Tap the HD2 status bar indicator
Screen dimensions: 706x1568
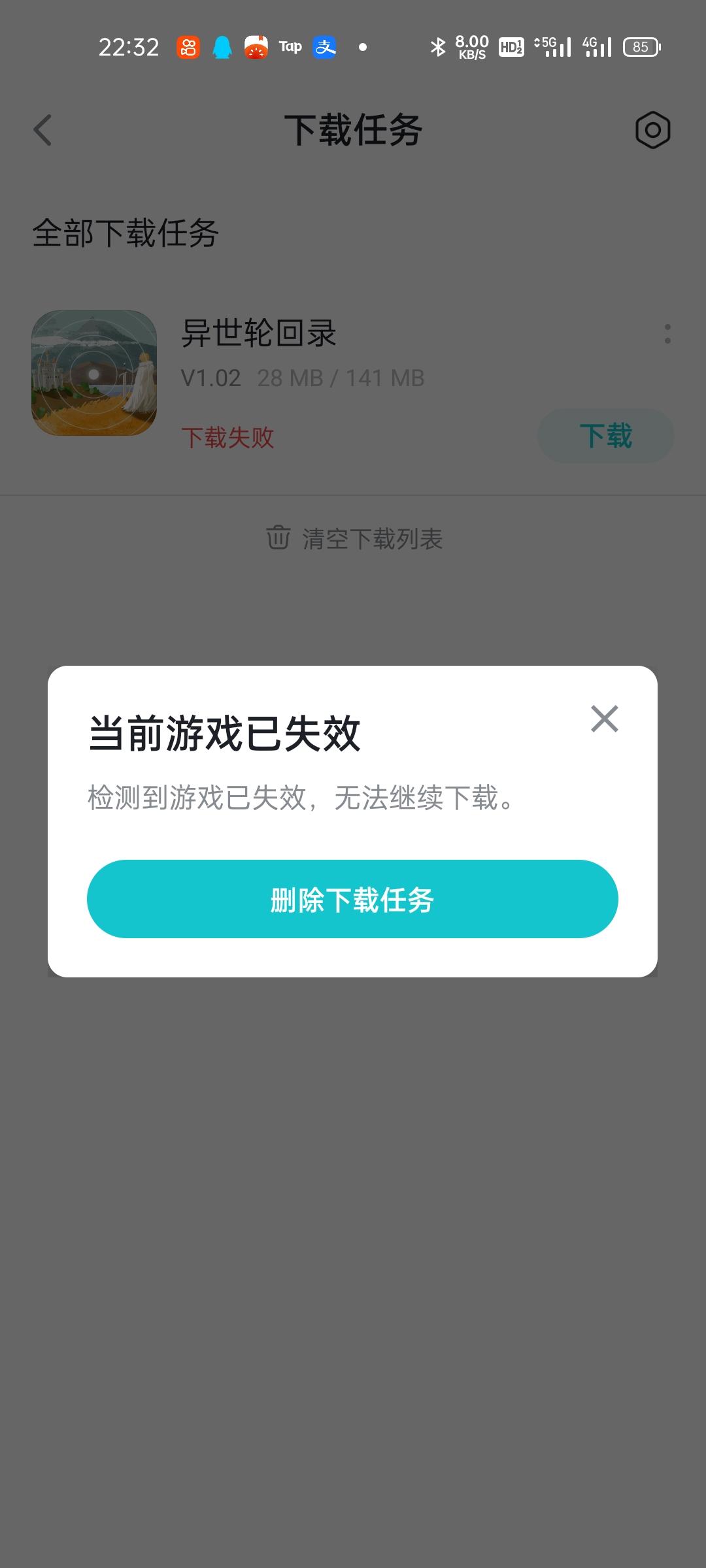click(511, 46)
